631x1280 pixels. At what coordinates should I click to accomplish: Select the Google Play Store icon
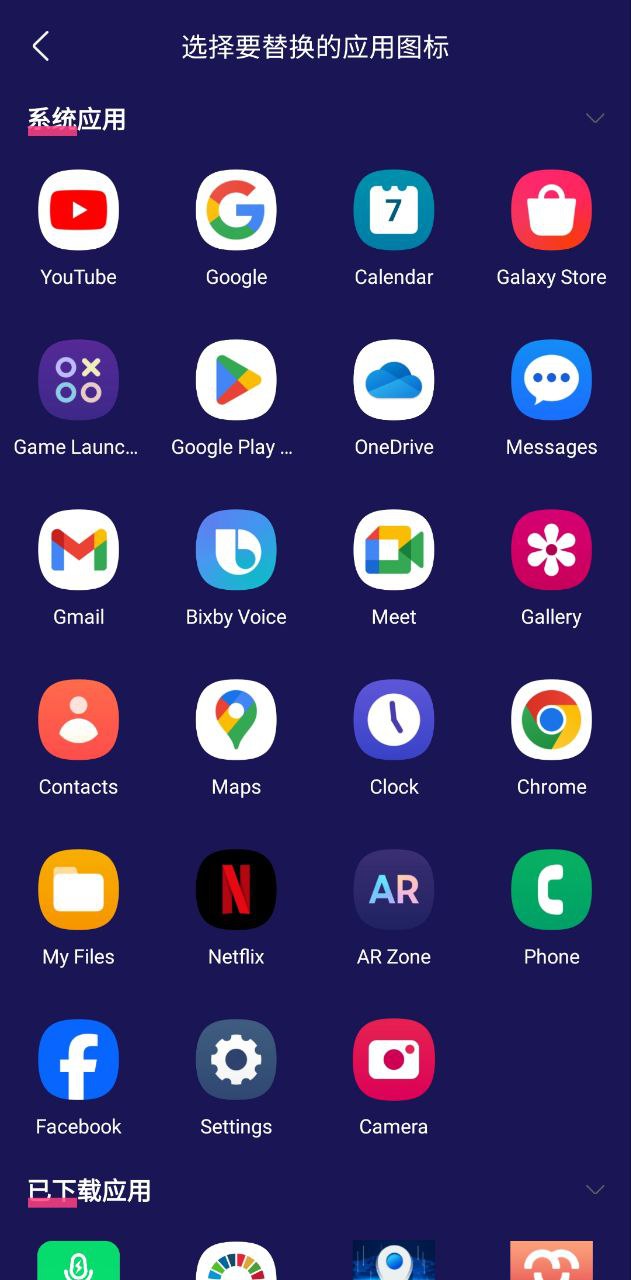pos(236,380)
